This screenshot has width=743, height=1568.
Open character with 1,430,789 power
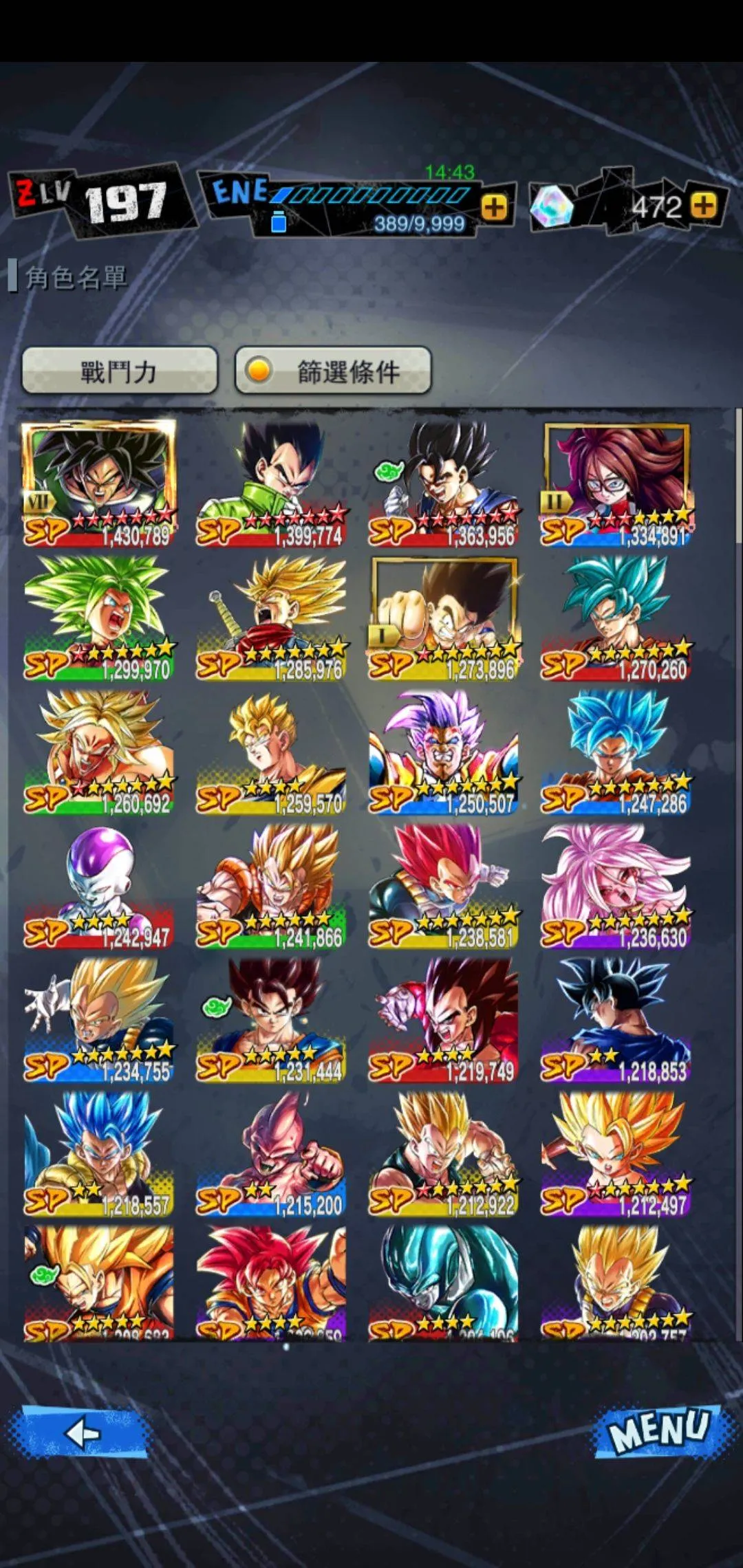(98, 483)
